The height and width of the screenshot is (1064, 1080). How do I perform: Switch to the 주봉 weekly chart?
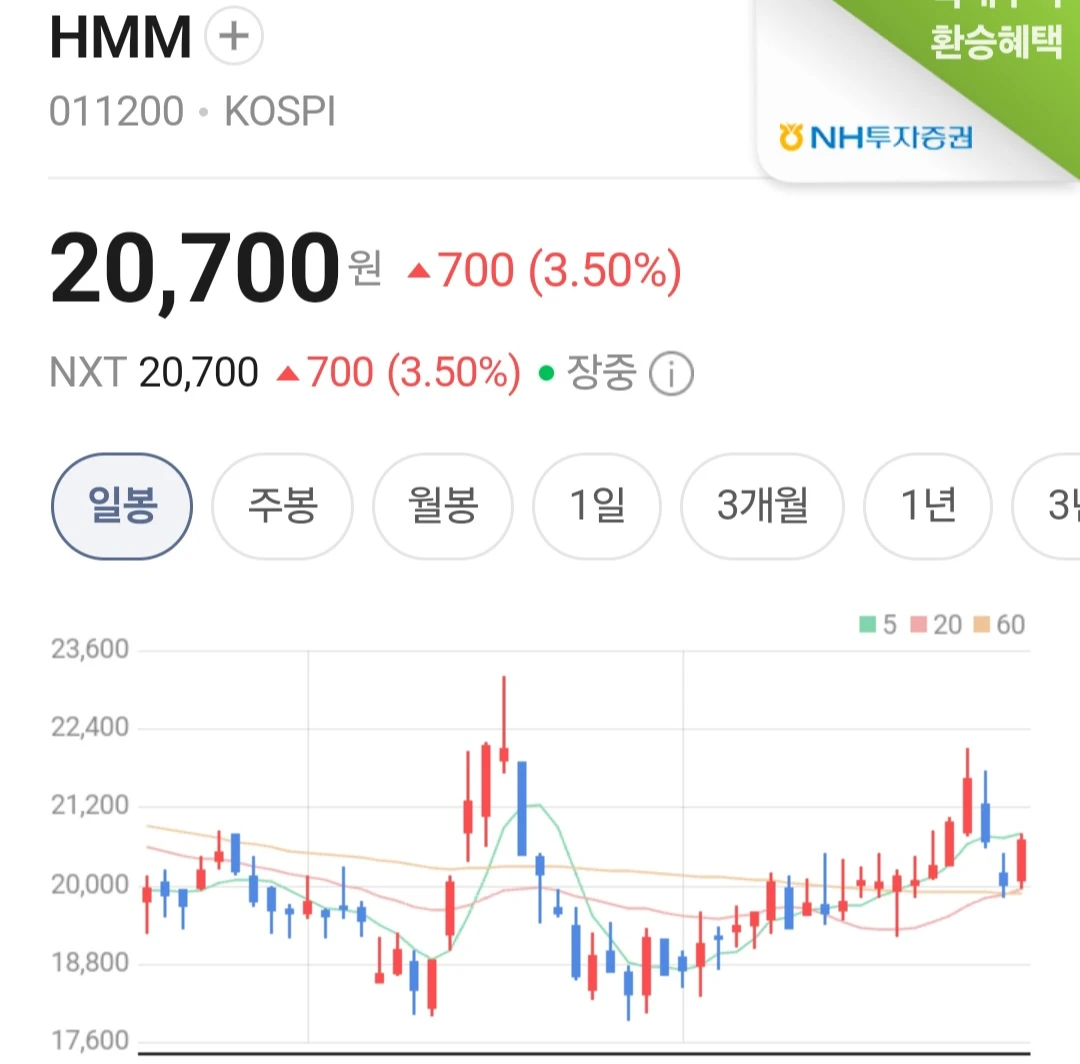(282, 506)
